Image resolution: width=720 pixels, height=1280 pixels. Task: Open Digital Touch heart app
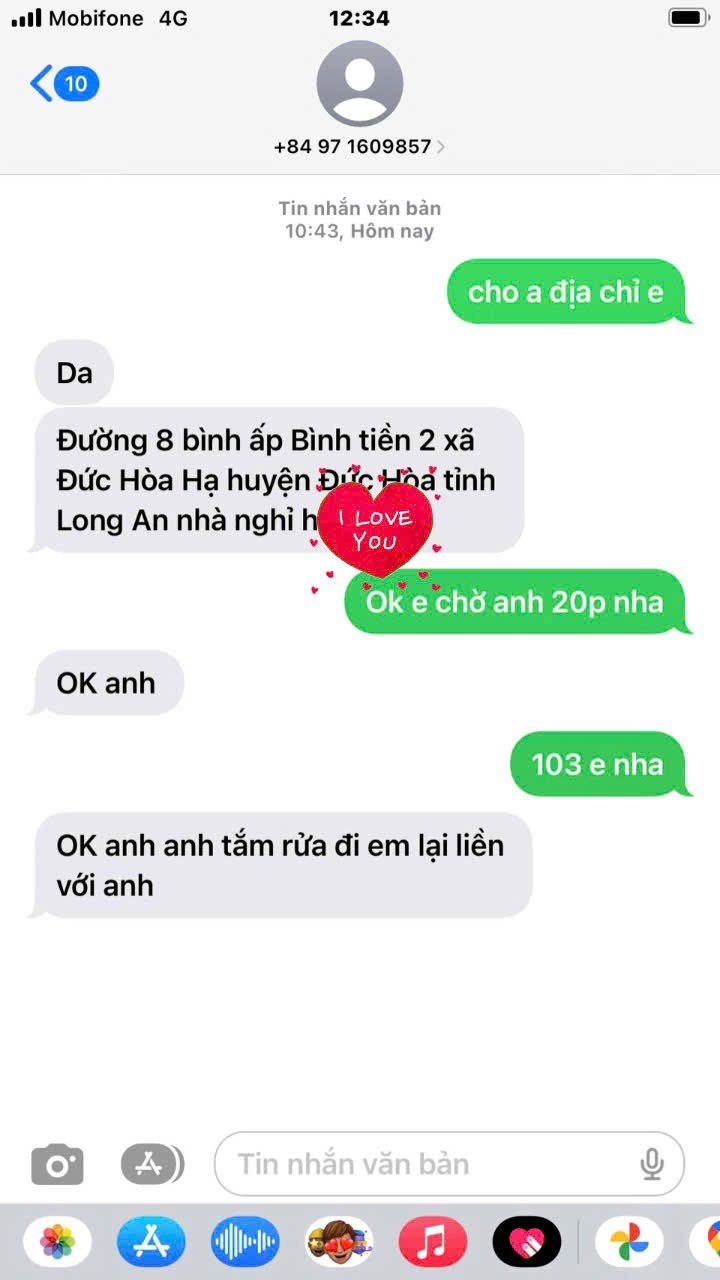[x=527, y=1243]
